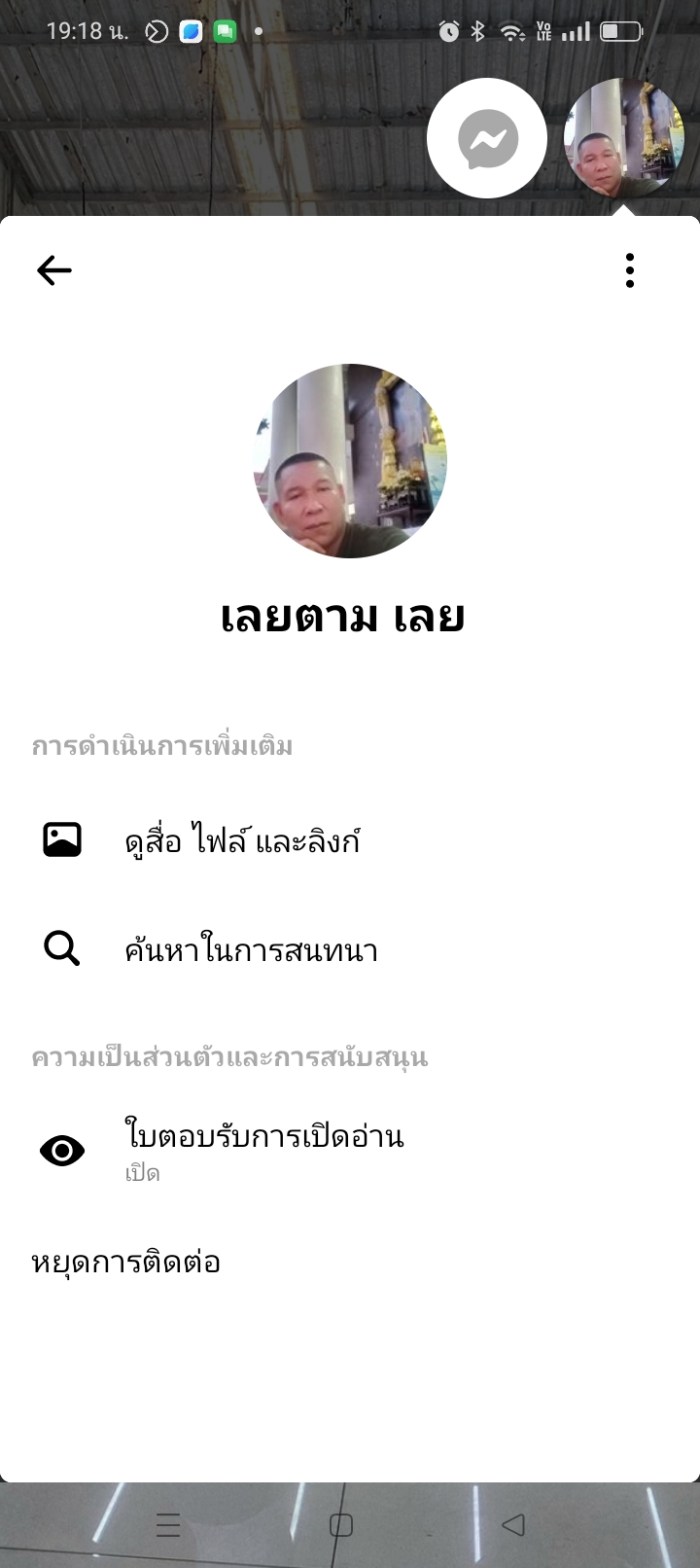This screenshot has width=700, height=1568.
Task: Open ดูสื่อ ไฟล์ และลิงก์
Action: (243, 840)
